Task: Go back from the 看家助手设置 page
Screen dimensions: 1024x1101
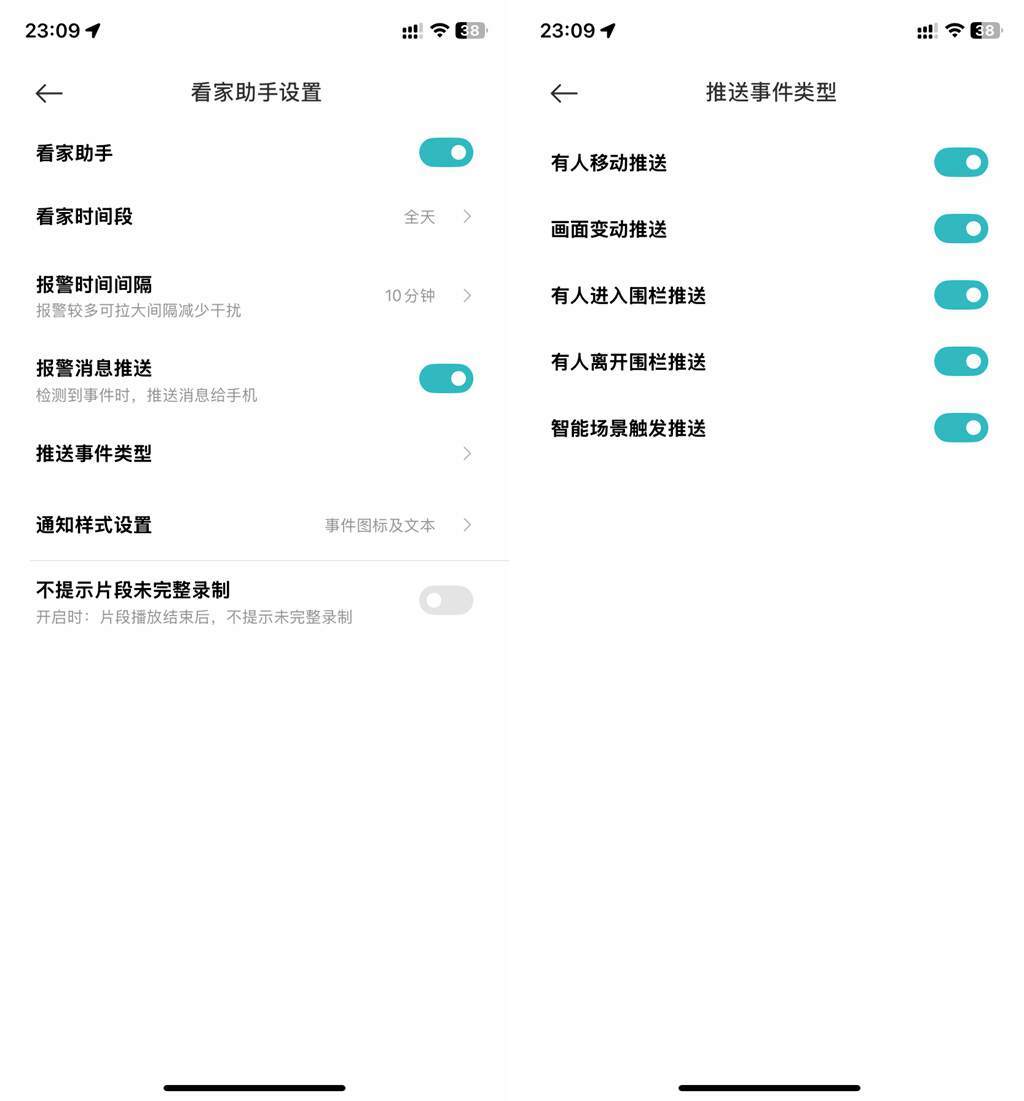Action: (x=49, y=93)
